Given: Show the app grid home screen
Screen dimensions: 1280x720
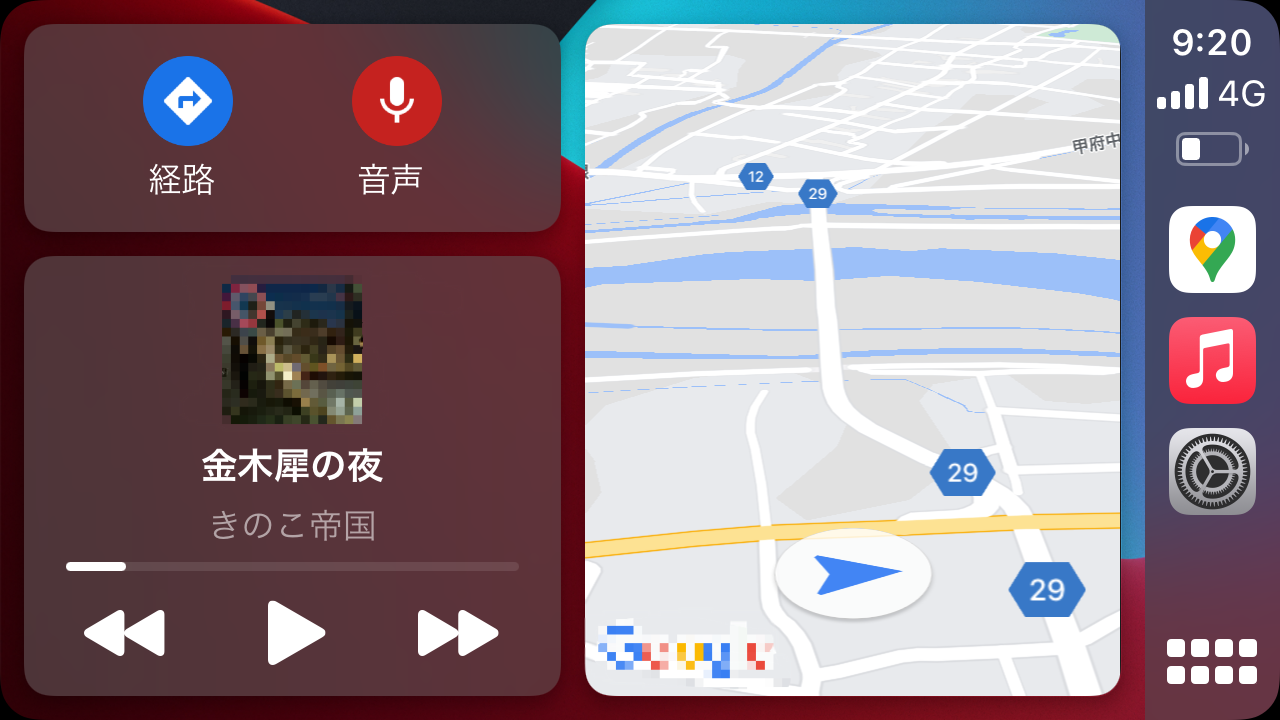Looking at the screenshot, I should click(x=1212, y=661).
